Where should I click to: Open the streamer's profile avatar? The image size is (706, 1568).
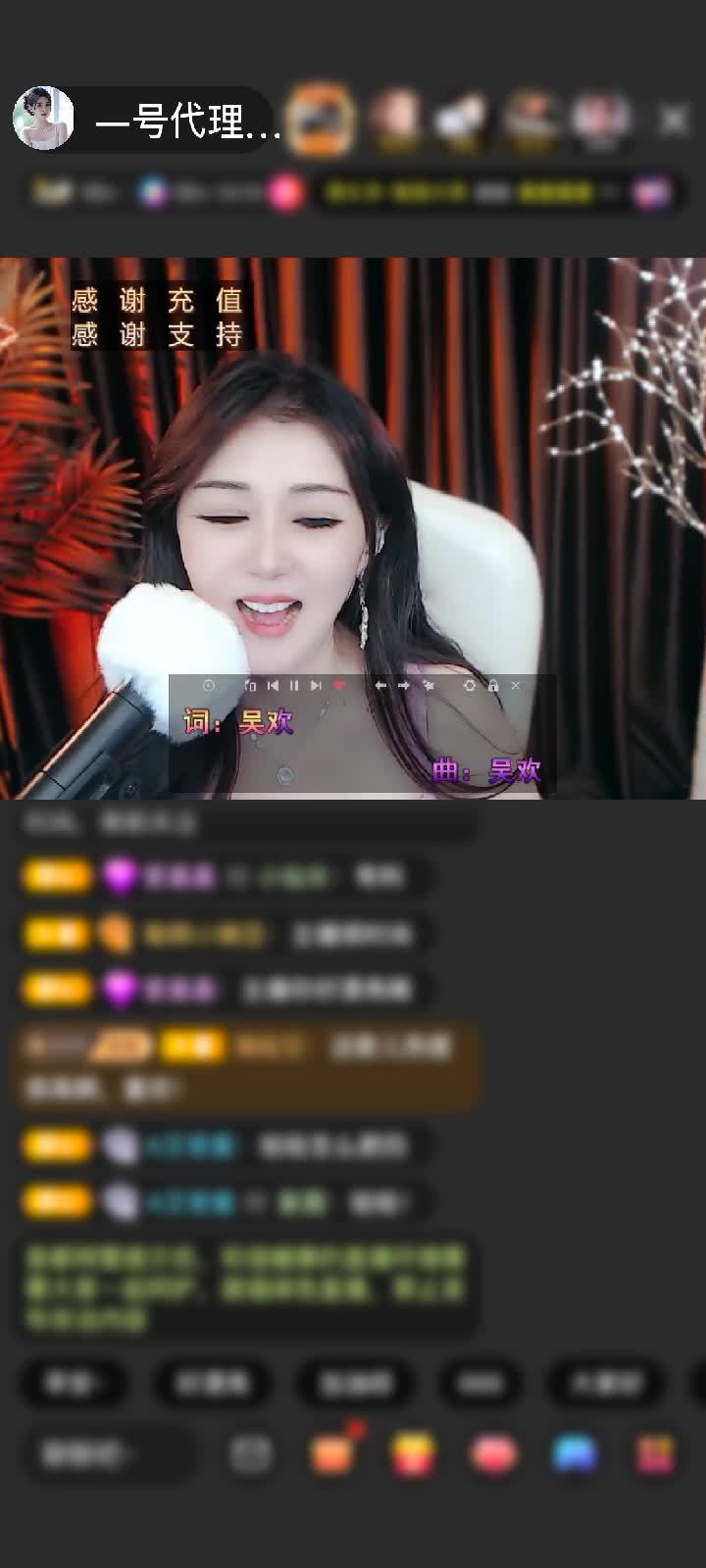pos(43,119)
